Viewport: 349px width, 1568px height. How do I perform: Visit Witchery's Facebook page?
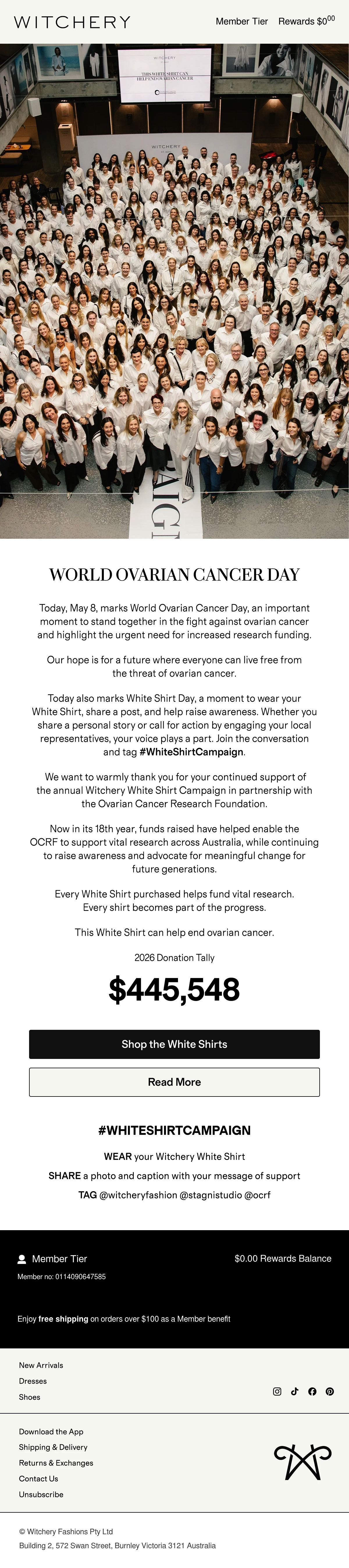click(313, 1391)
